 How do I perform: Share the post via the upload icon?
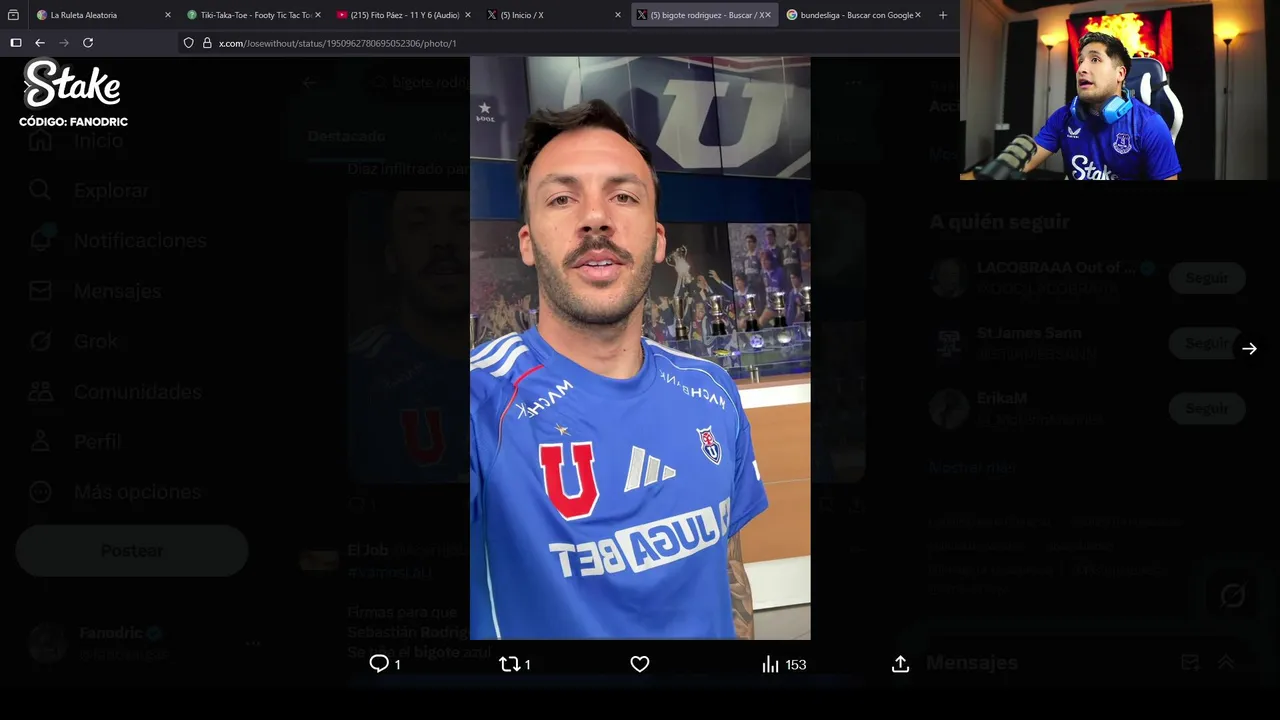pyautogui.click(x=900, y=664)
